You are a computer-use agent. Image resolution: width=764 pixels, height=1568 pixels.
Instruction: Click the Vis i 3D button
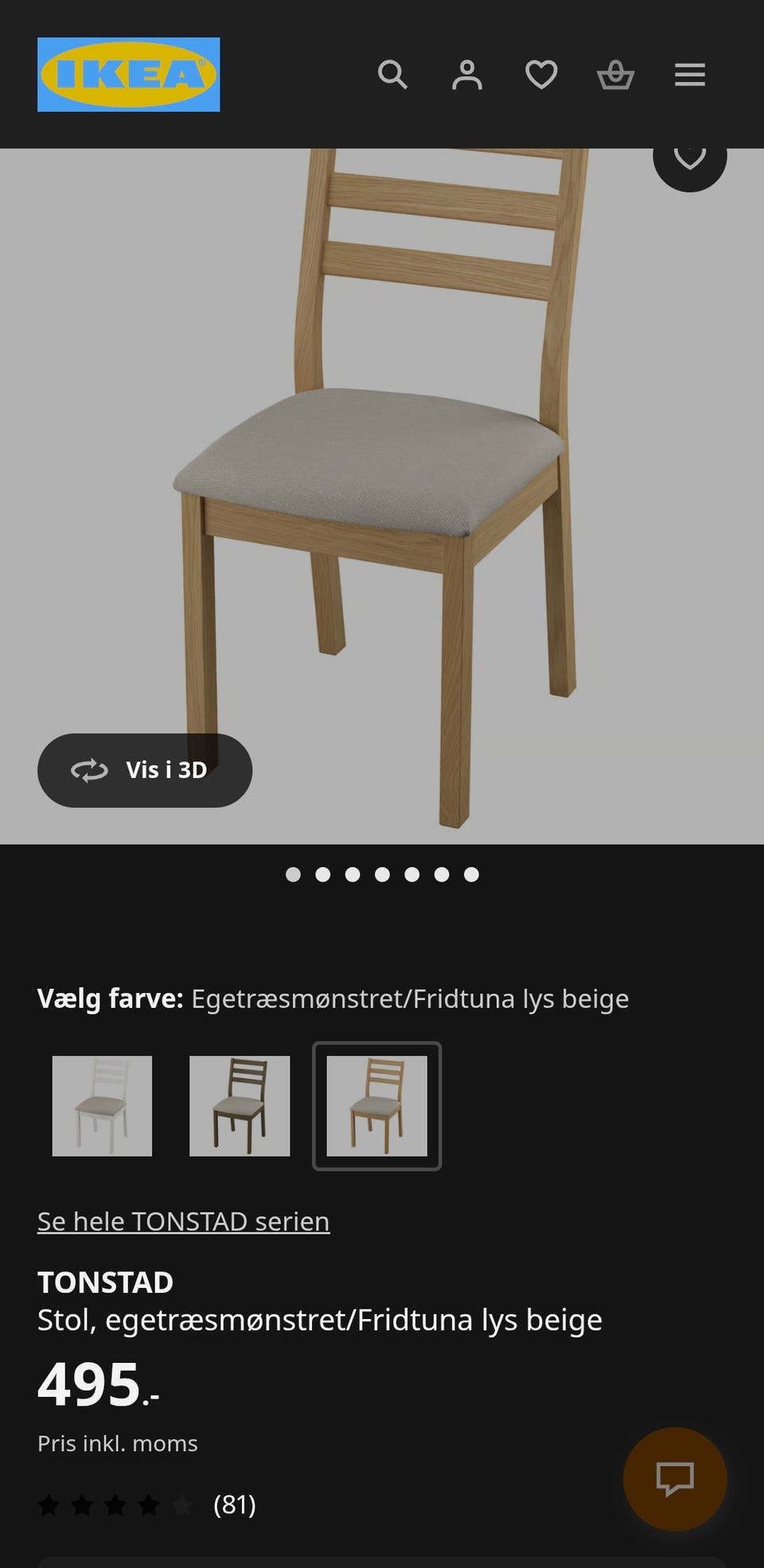[145, 769]
